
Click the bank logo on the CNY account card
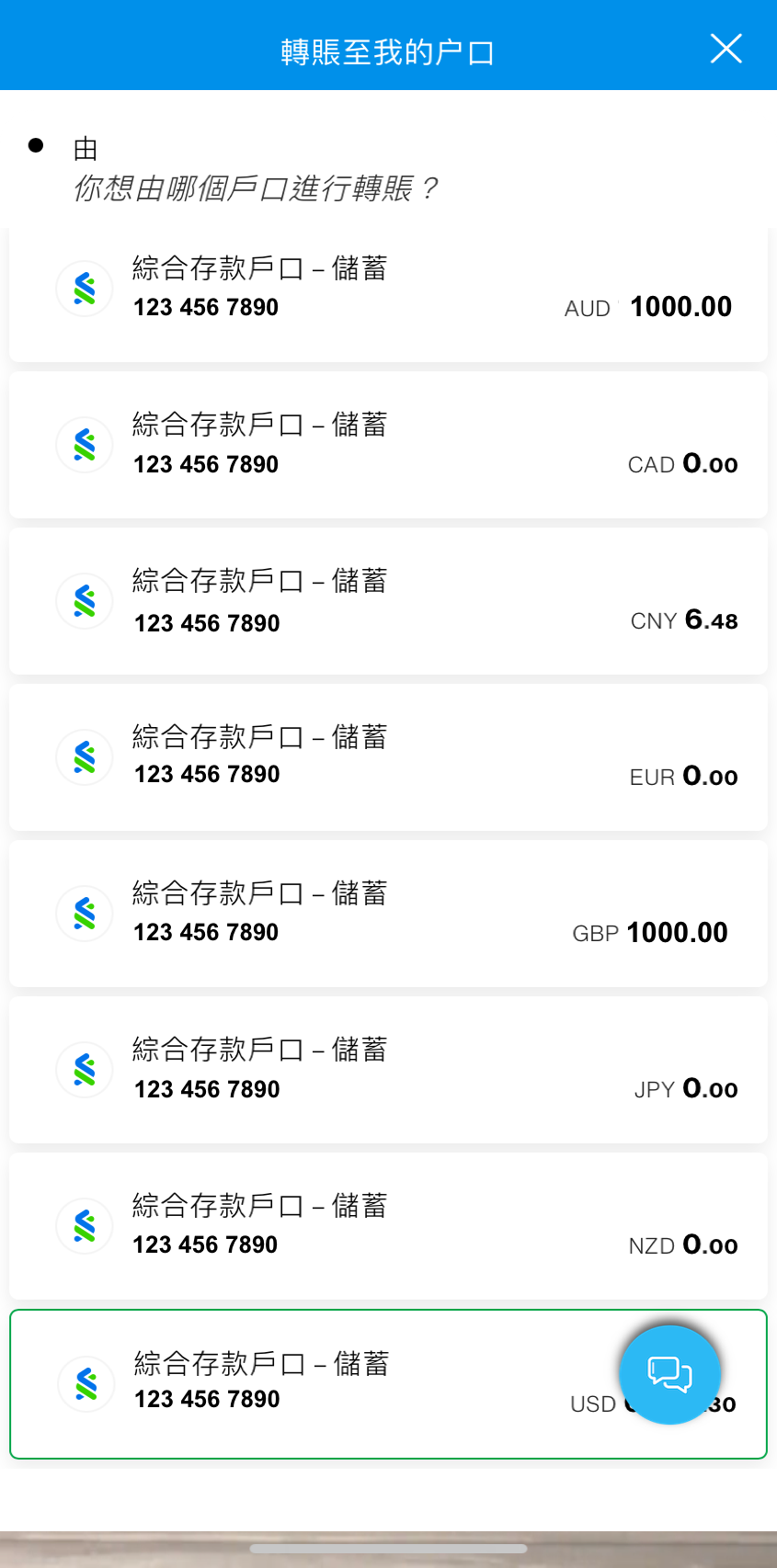[x=84, y=600]
